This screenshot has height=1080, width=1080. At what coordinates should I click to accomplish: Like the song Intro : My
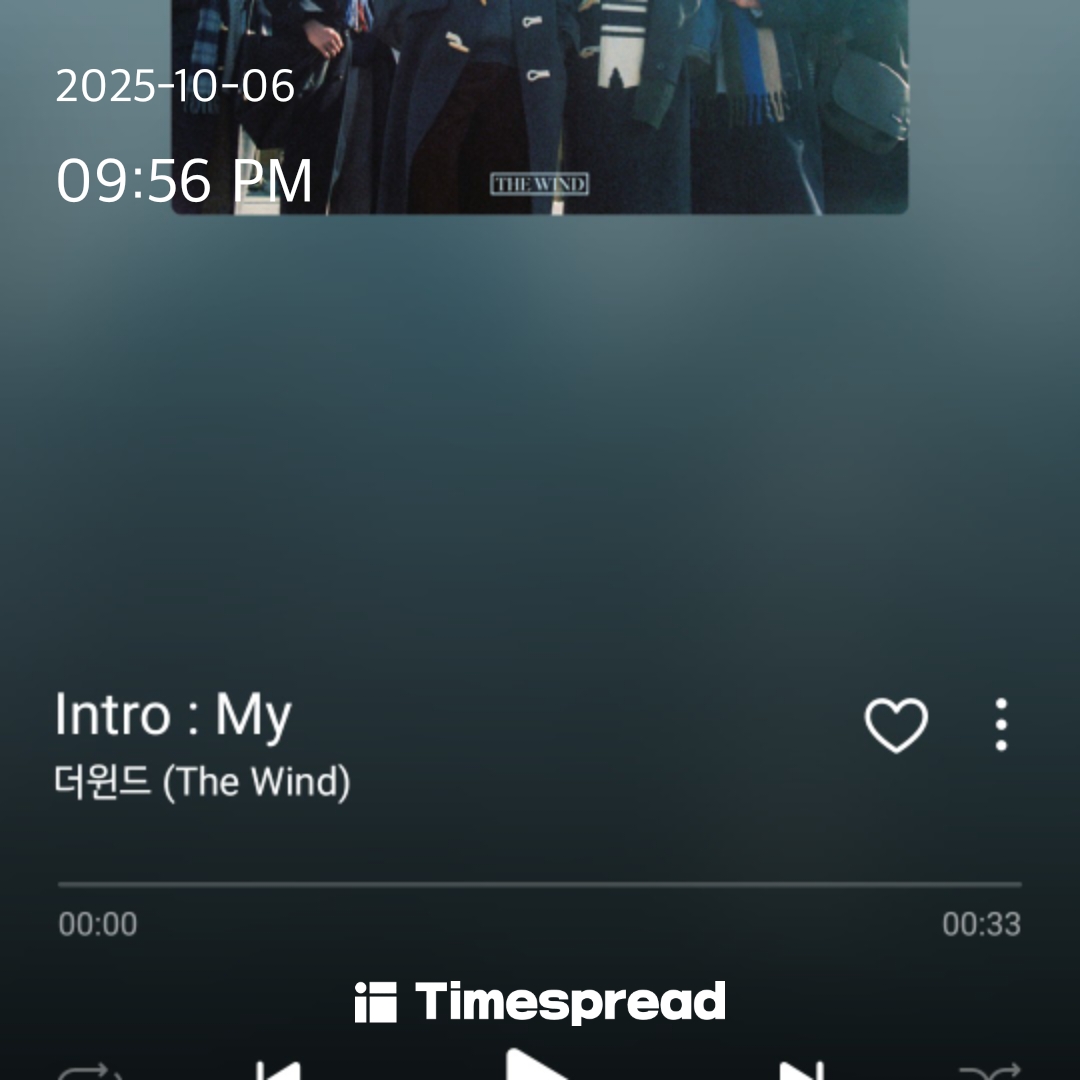click(895, 724)
